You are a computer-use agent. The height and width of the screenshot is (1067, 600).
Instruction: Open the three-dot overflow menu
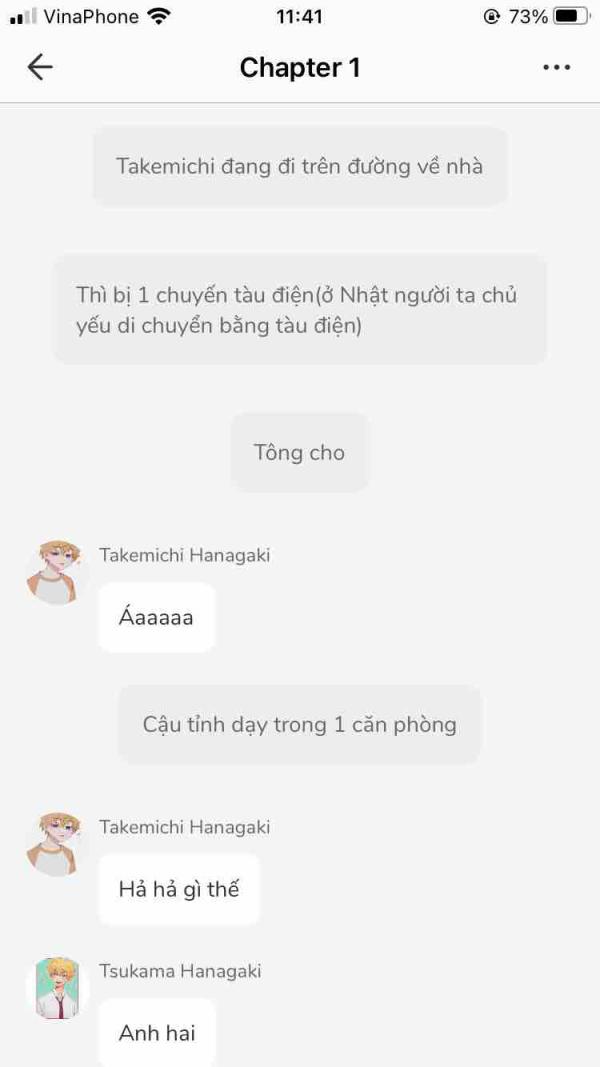[x=556, y=67]
